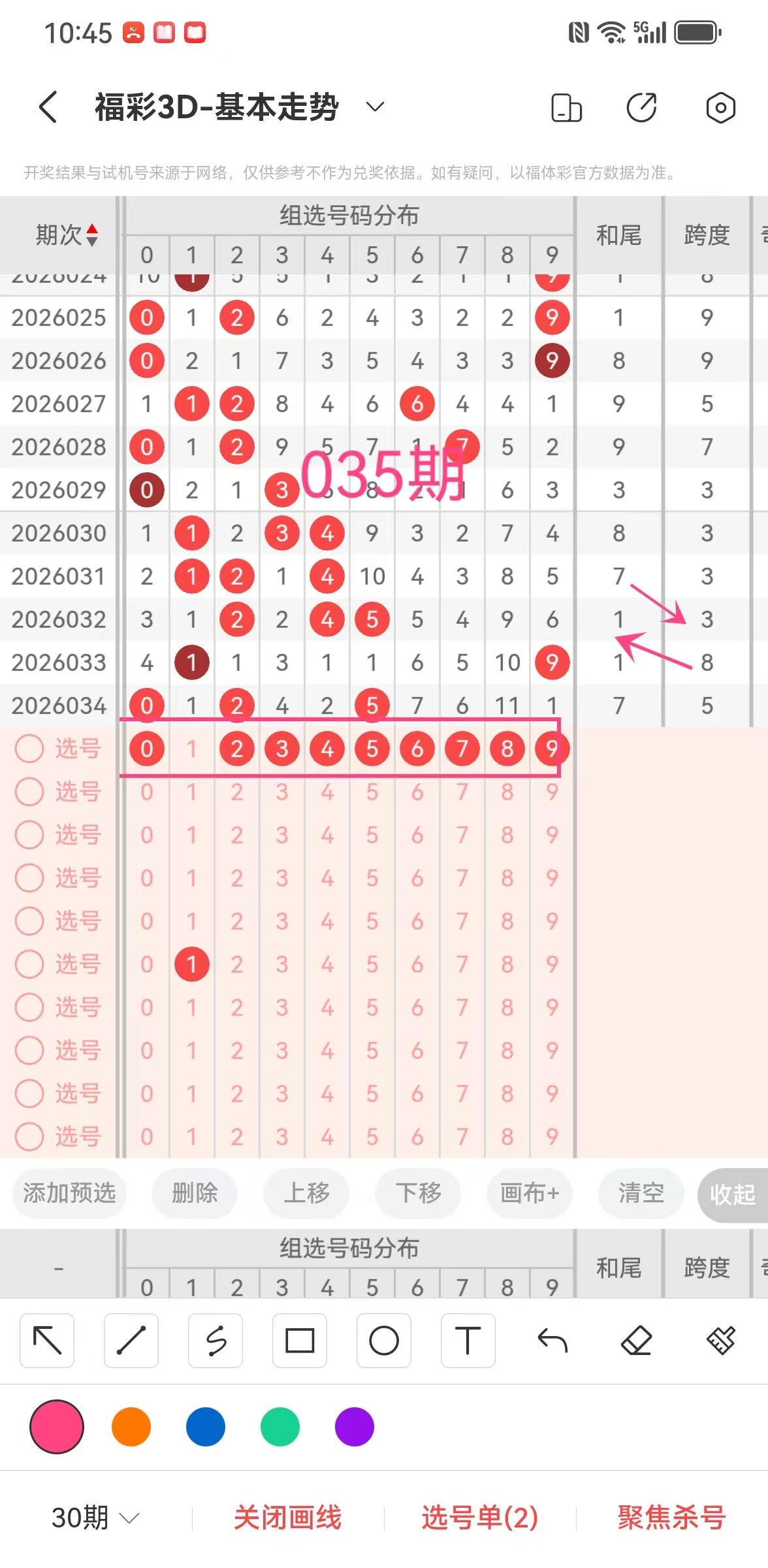Tap 关闭画线 to close drawing
The height and width of the screenshot is (1568, 768).
pos(287,1517)
